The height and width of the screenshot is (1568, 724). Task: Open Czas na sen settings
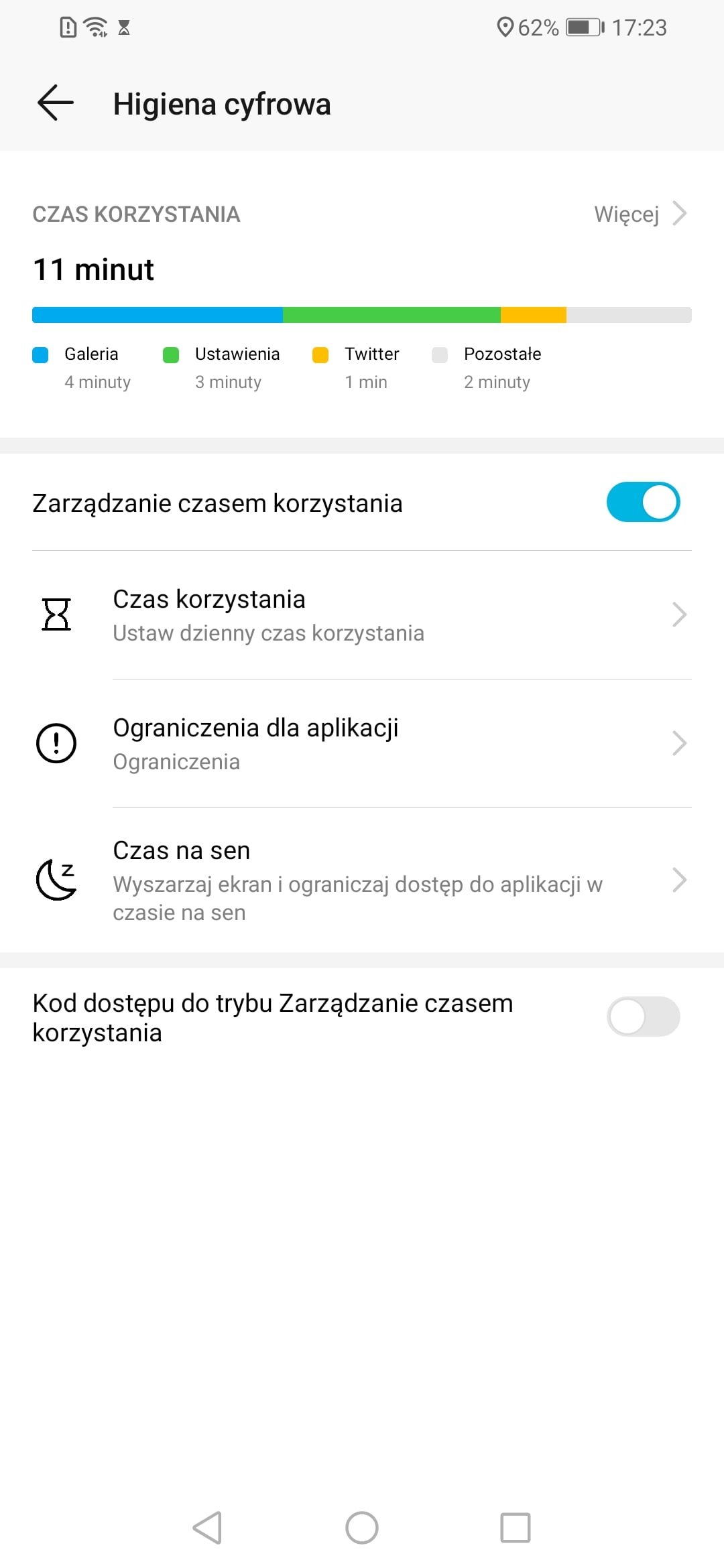362,880
